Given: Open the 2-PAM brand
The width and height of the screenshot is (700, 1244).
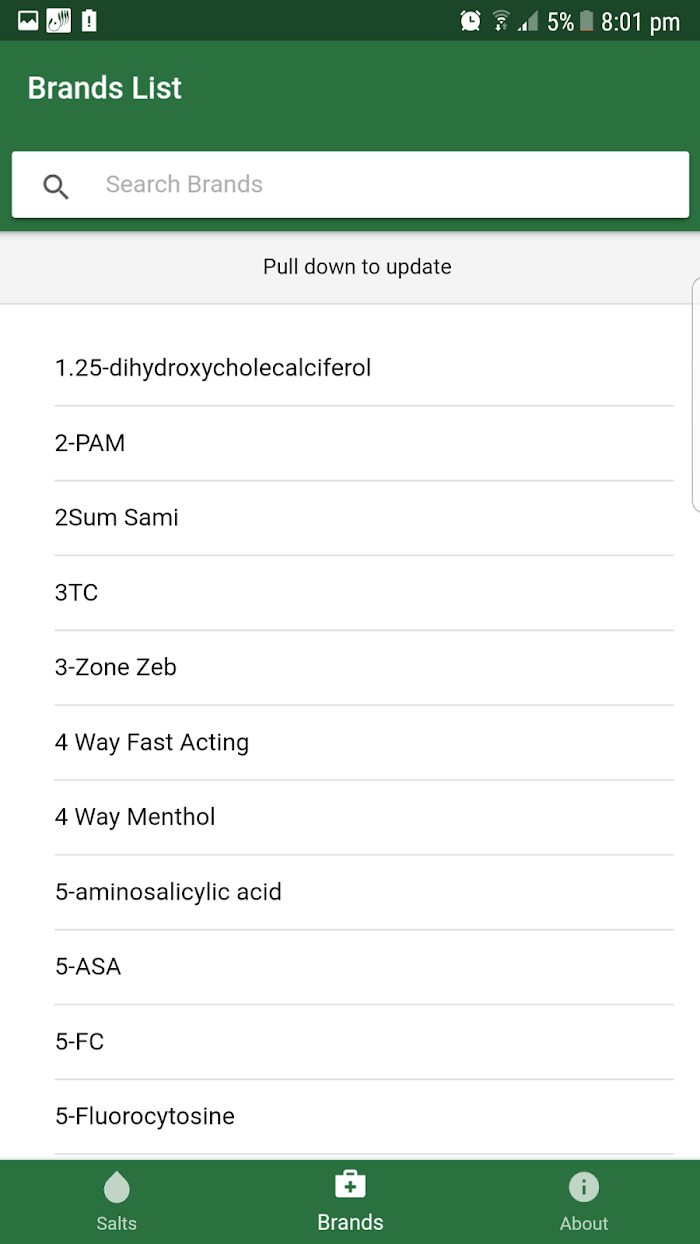Looking at the screenshot, I should (364, 443).
